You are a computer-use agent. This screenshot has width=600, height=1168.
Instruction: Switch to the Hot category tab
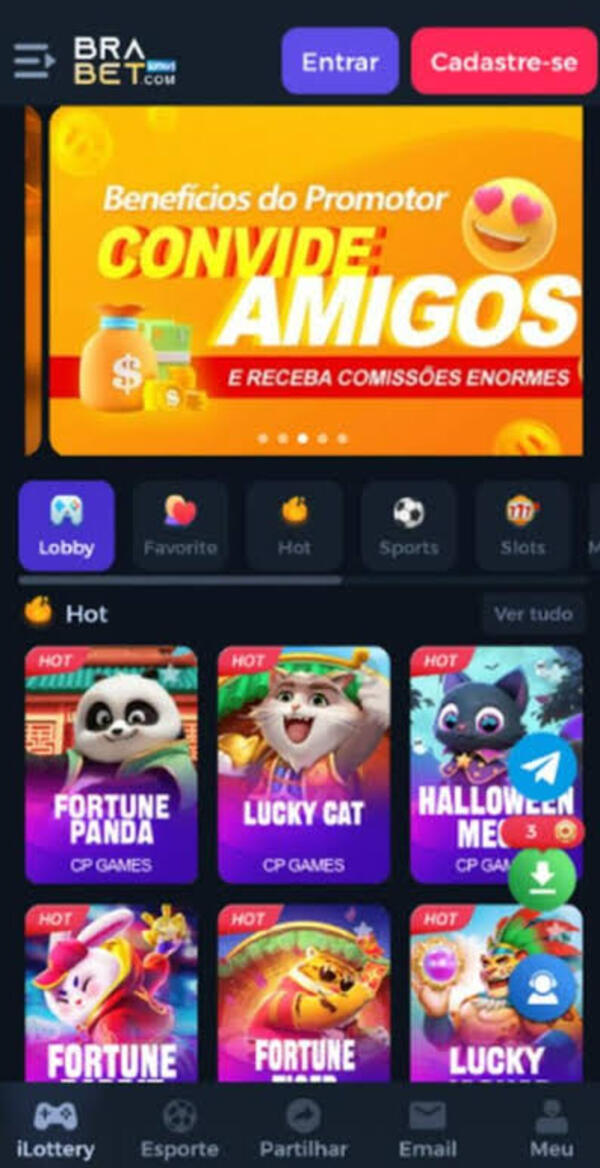294,526
